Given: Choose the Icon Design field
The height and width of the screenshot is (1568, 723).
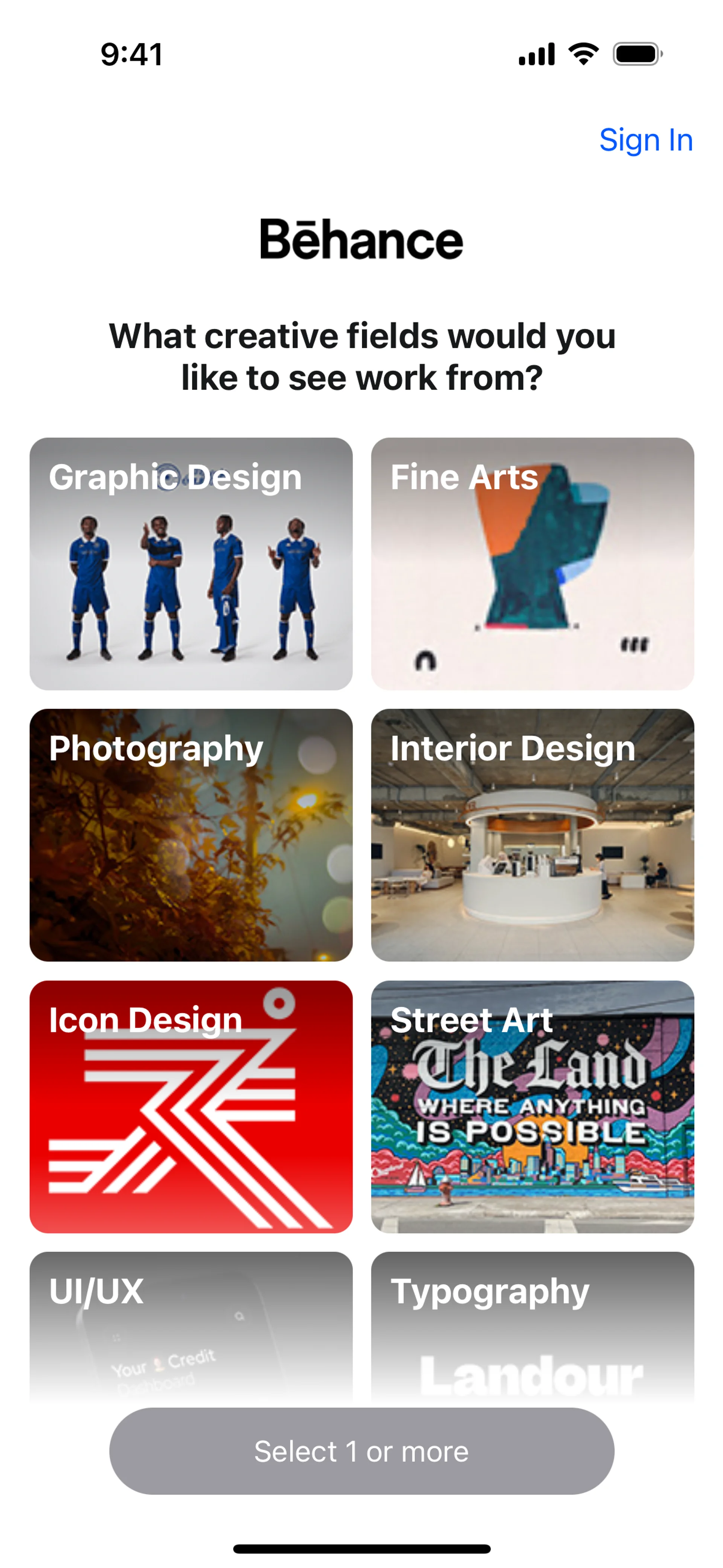Looking at the screenshot, I should [x=191, y=1106].
